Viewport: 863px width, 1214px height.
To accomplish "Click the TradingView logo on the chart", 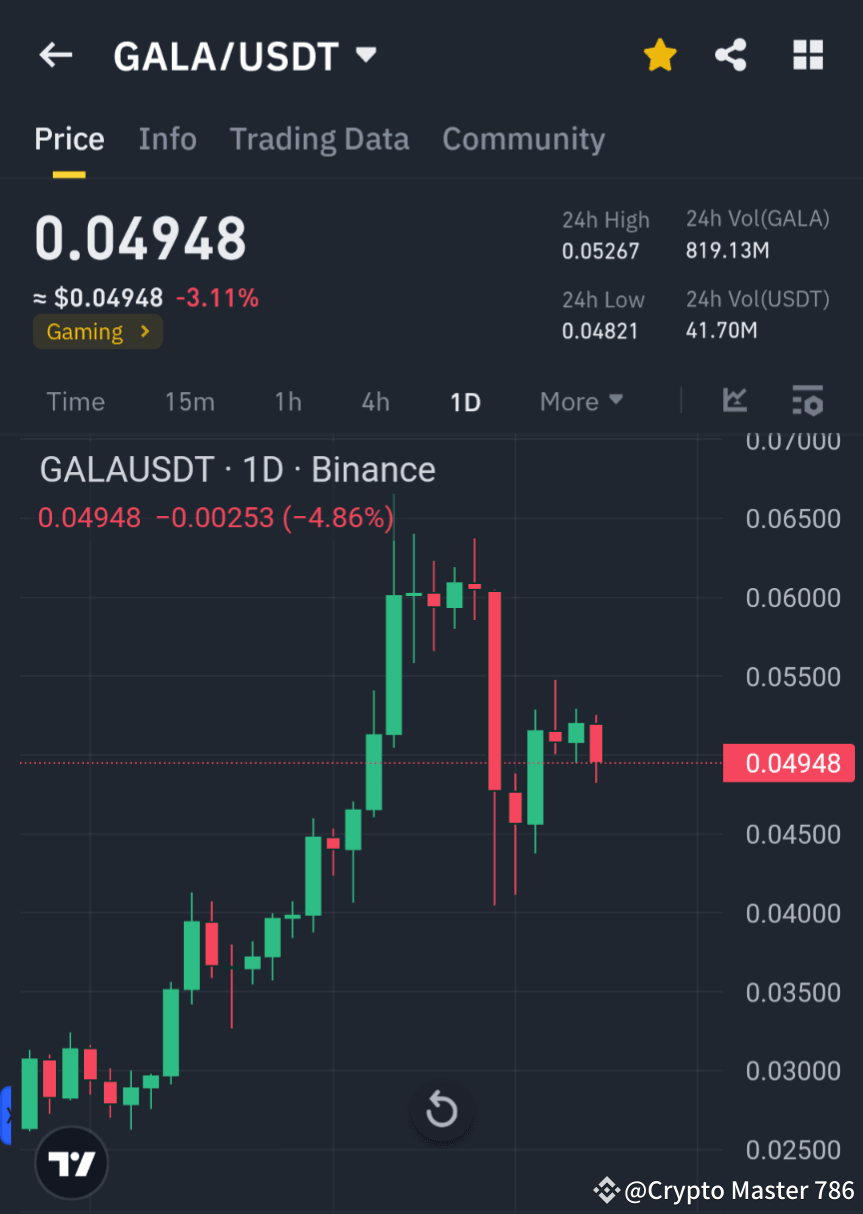I will point(70,1163).
